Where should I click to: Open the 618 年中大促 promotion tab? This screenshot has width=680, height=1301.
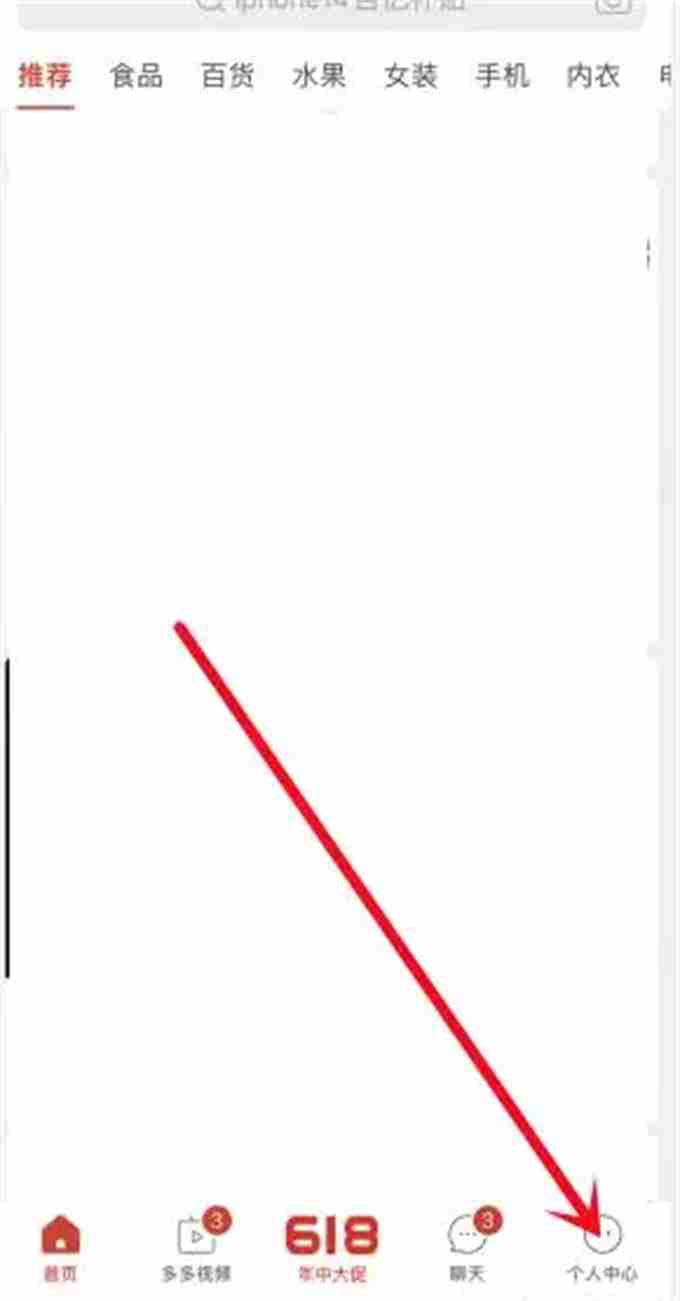332,1247
